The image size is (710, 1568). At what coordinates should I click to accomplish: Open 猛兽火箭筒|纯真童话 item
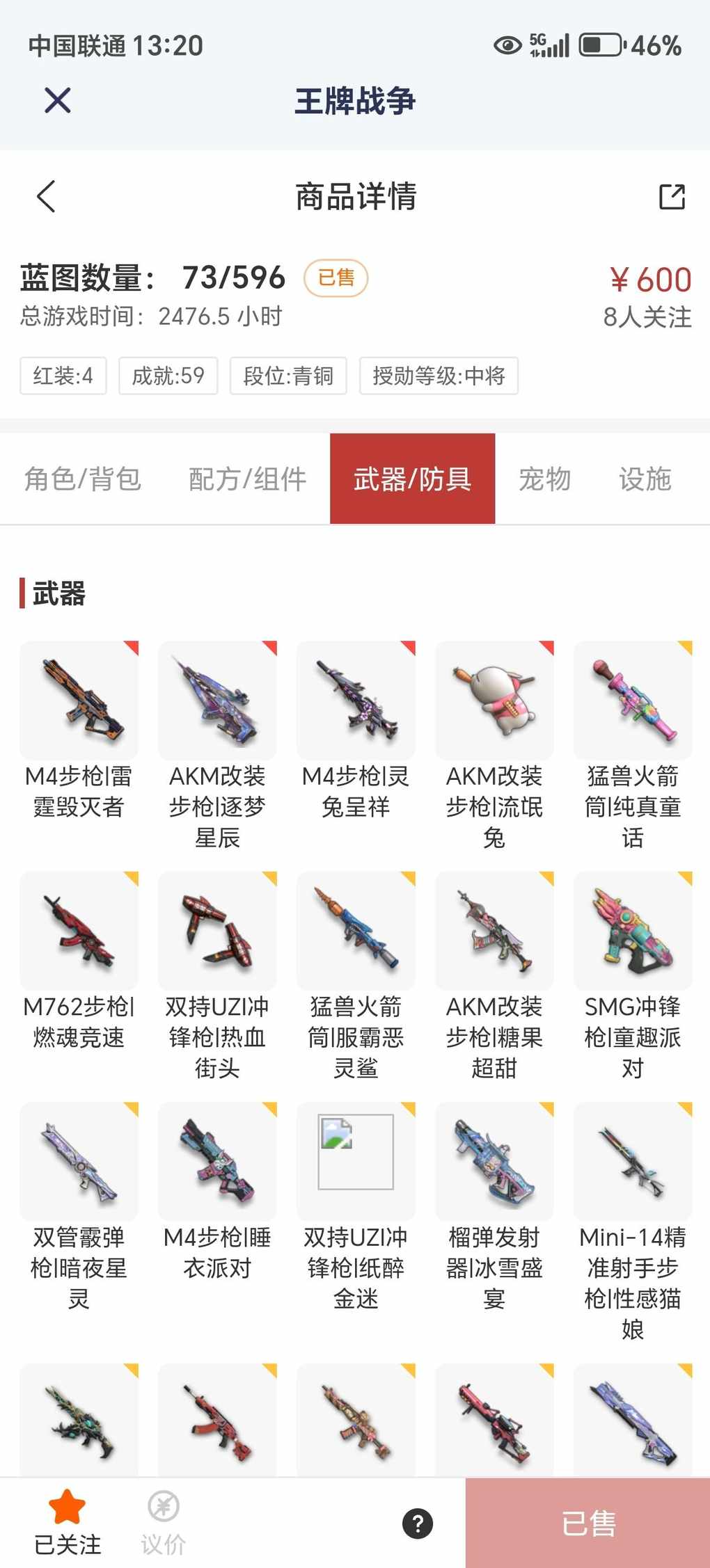[633, 700]
